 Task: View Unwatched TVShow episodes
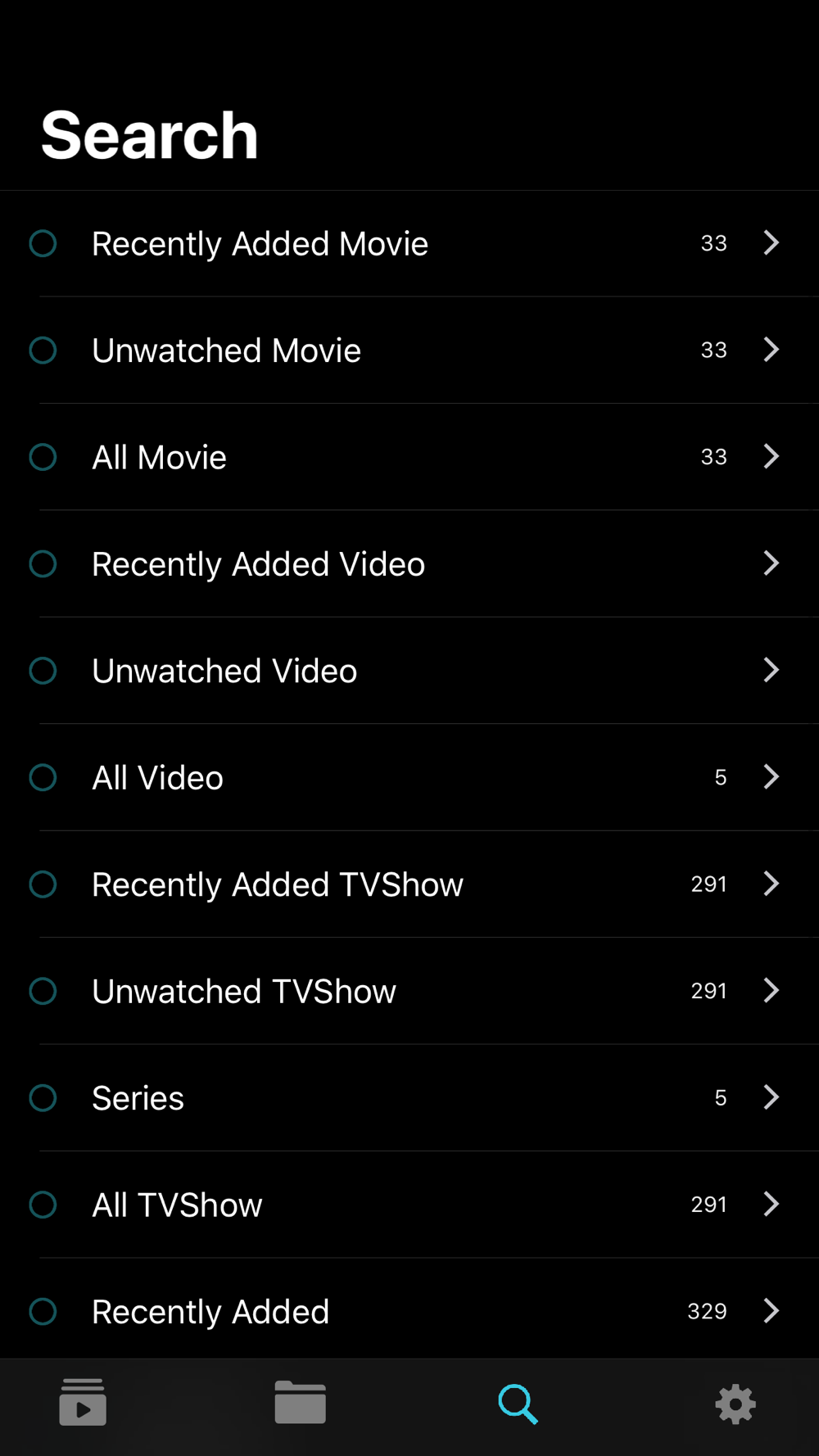click(409, 992)
